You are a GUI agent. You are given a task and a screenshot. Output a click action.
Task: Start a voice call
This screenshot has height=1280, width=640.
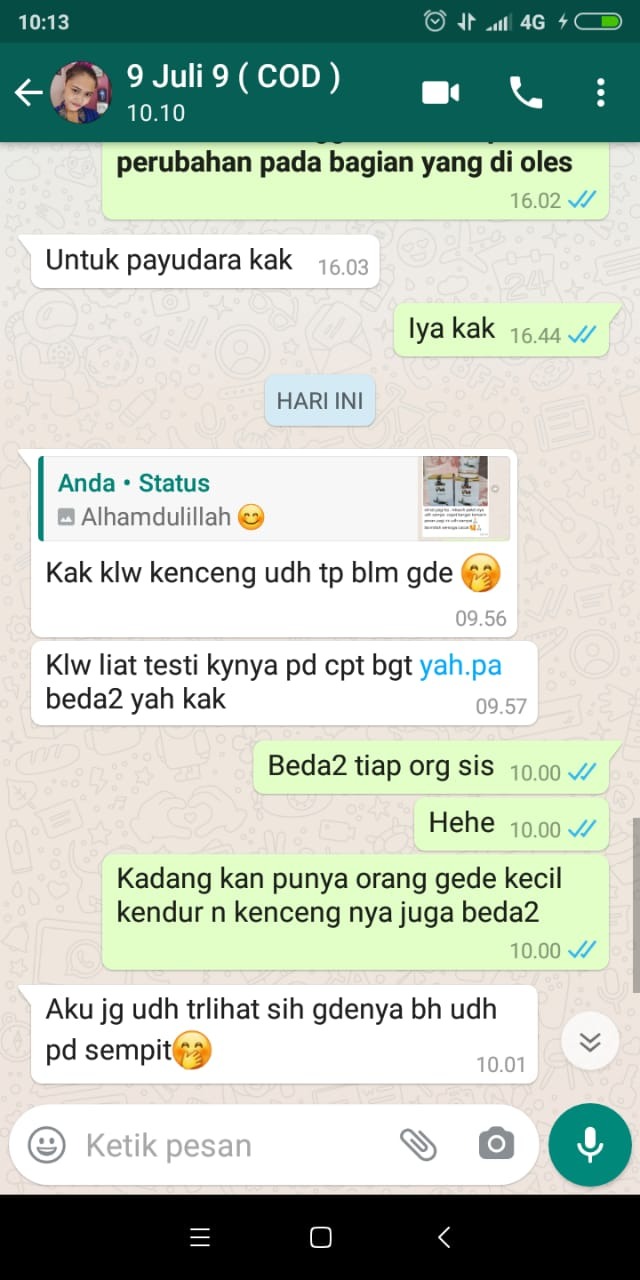526,93
